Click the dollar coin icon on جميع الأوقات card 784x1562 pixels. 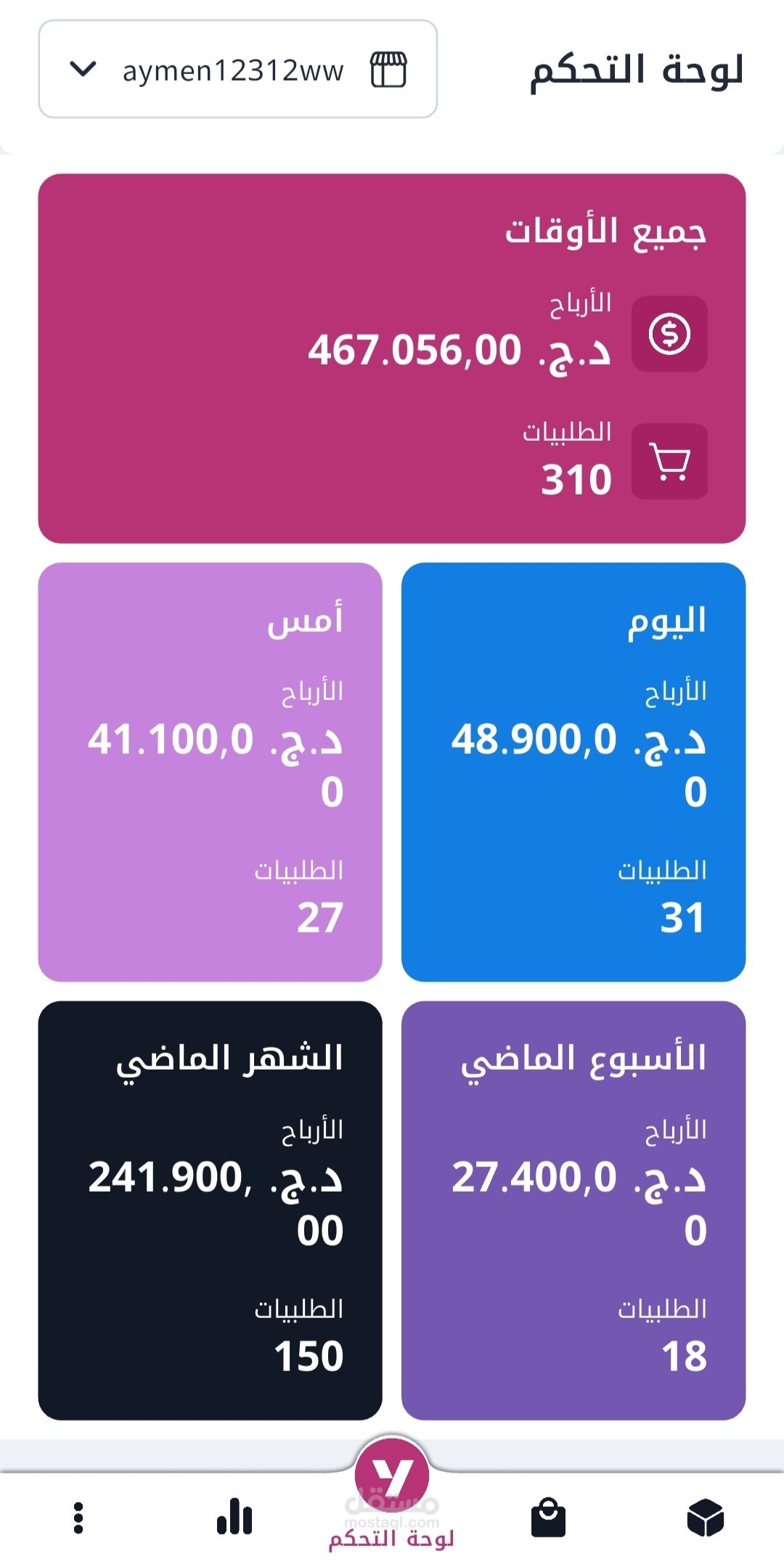(x=669, y=335)
